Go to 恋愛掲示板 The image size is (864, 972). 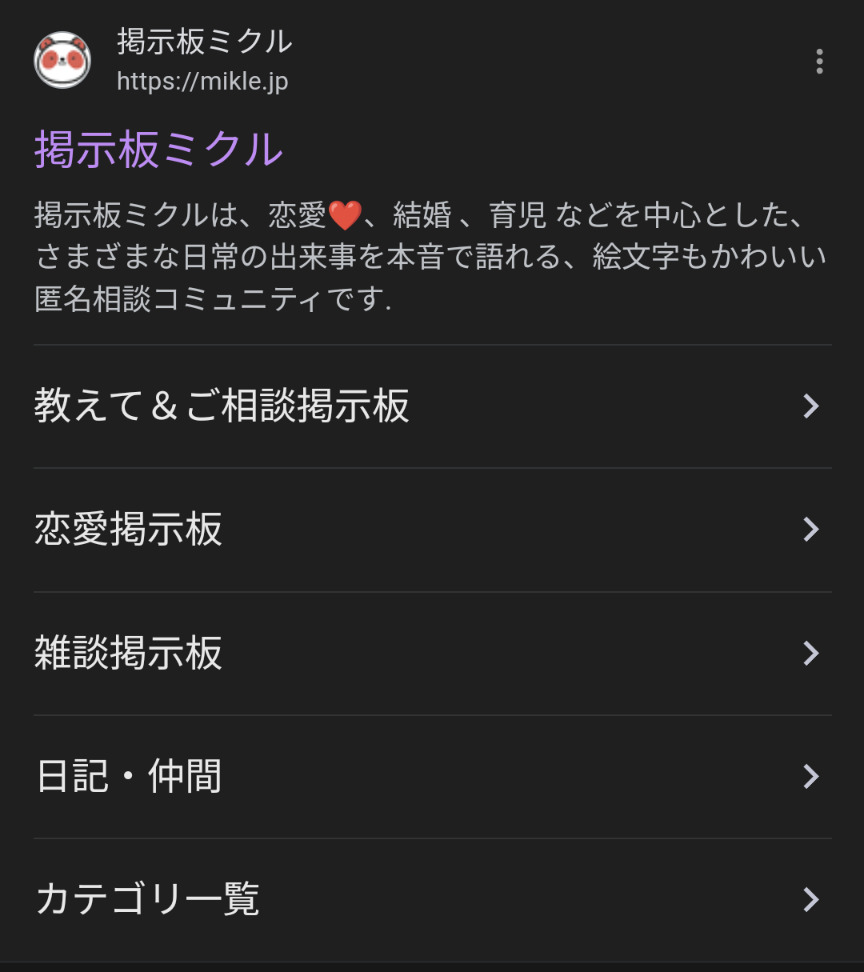tap(432, 529)
